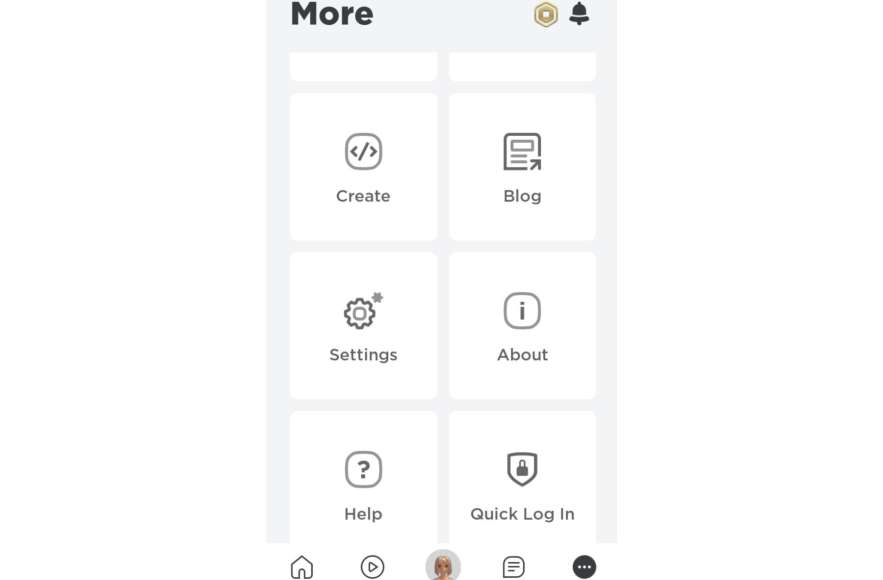
Task: Open the Help tile
Action: (x=363, y=482)
